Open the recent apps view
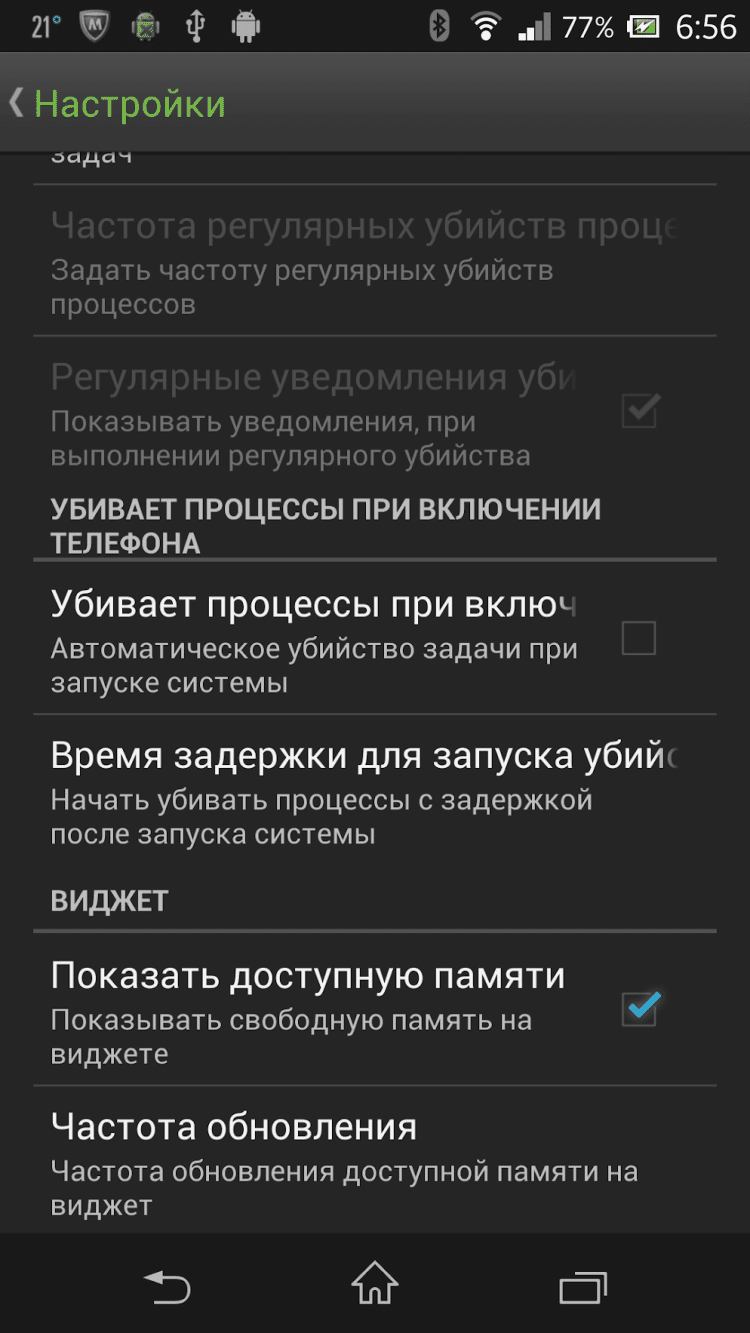 (582, 1286)
